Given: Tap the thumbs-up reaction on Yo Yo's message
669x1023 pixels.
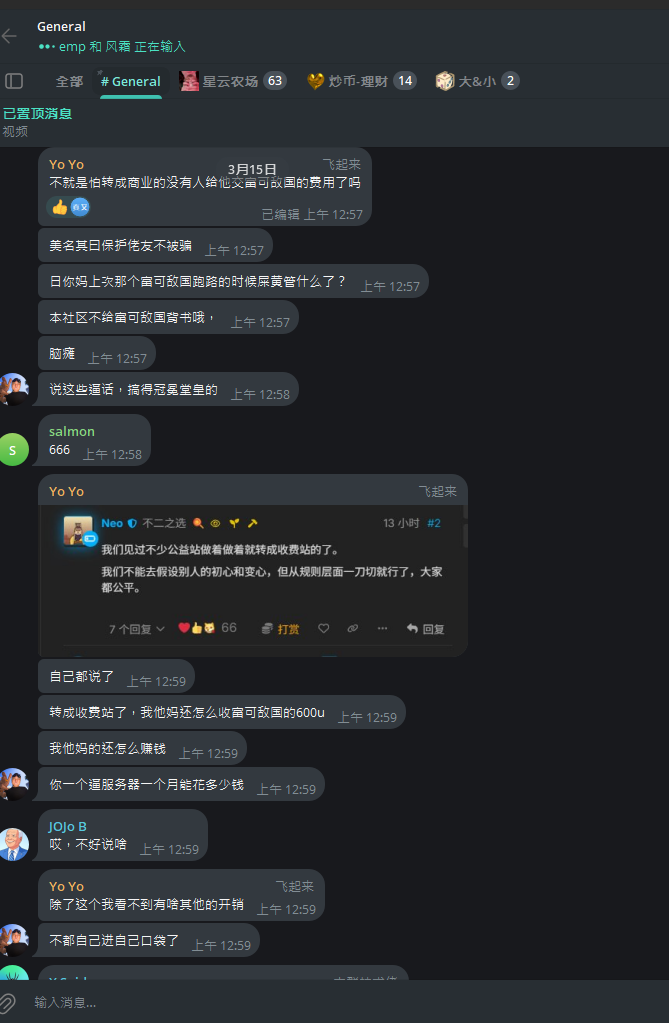Looking at the screenshot, I should point(59,207).
